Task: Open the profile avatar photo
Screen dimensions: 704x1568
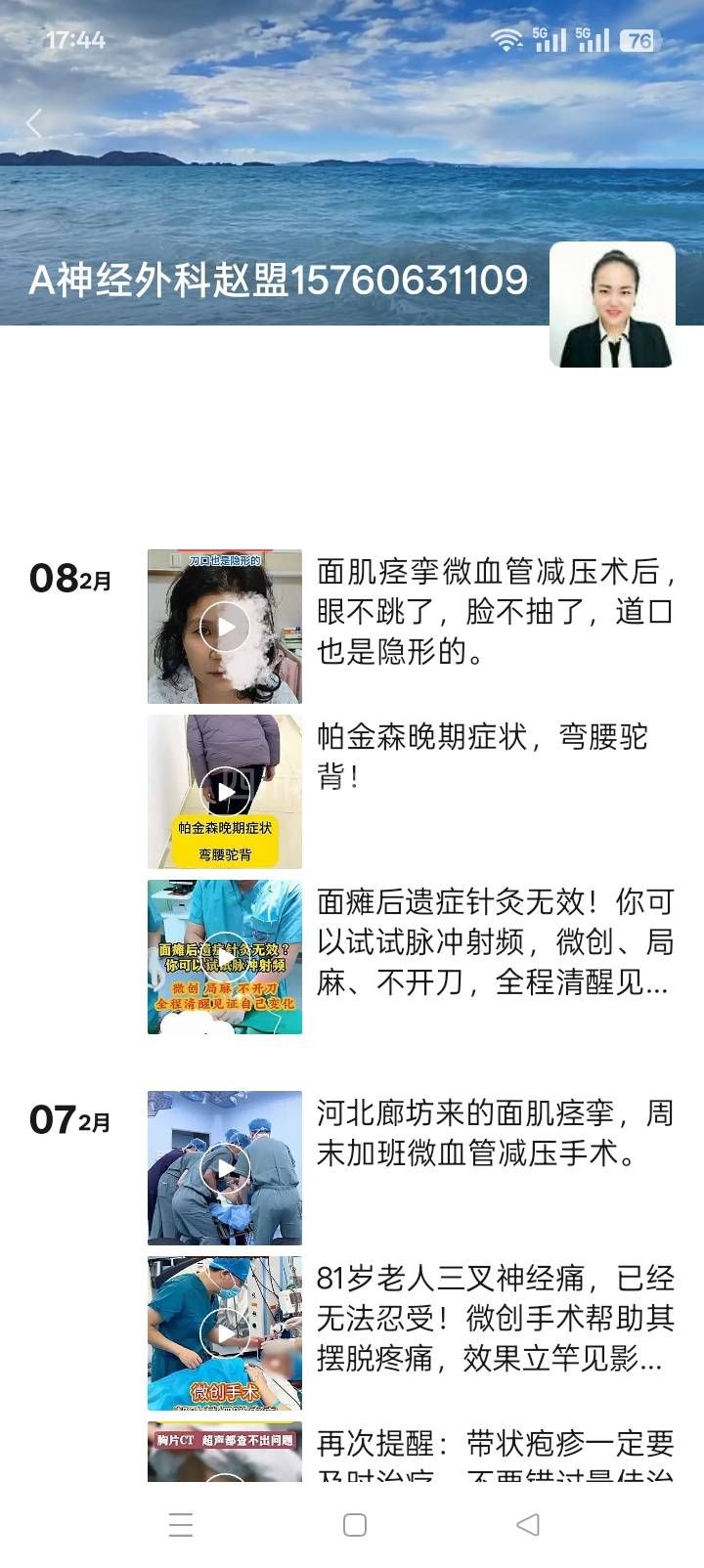Action: click(612, 305)
